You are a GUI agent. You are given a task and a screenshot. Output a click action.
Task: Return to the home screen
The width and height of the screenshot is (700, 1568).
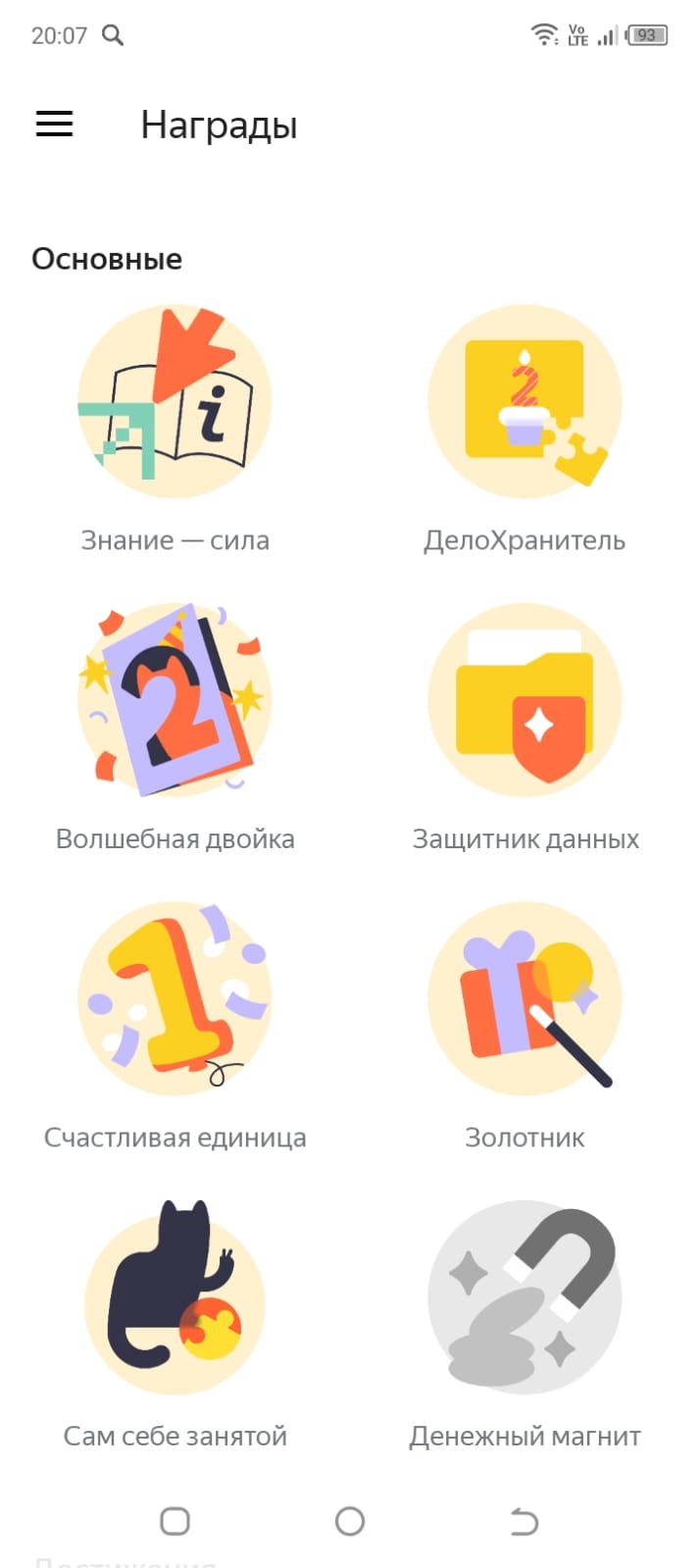pyautogui.click(x=350, y=1521)
